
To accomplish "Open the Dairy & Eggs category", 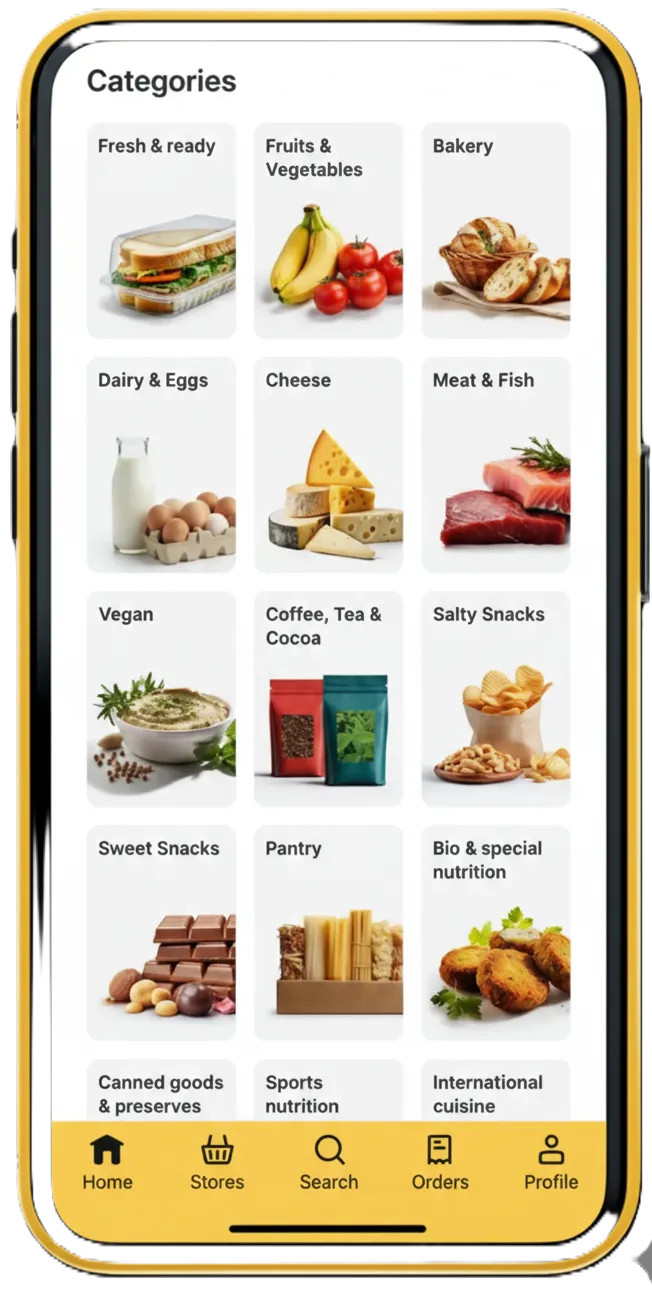I will (161, 465).
